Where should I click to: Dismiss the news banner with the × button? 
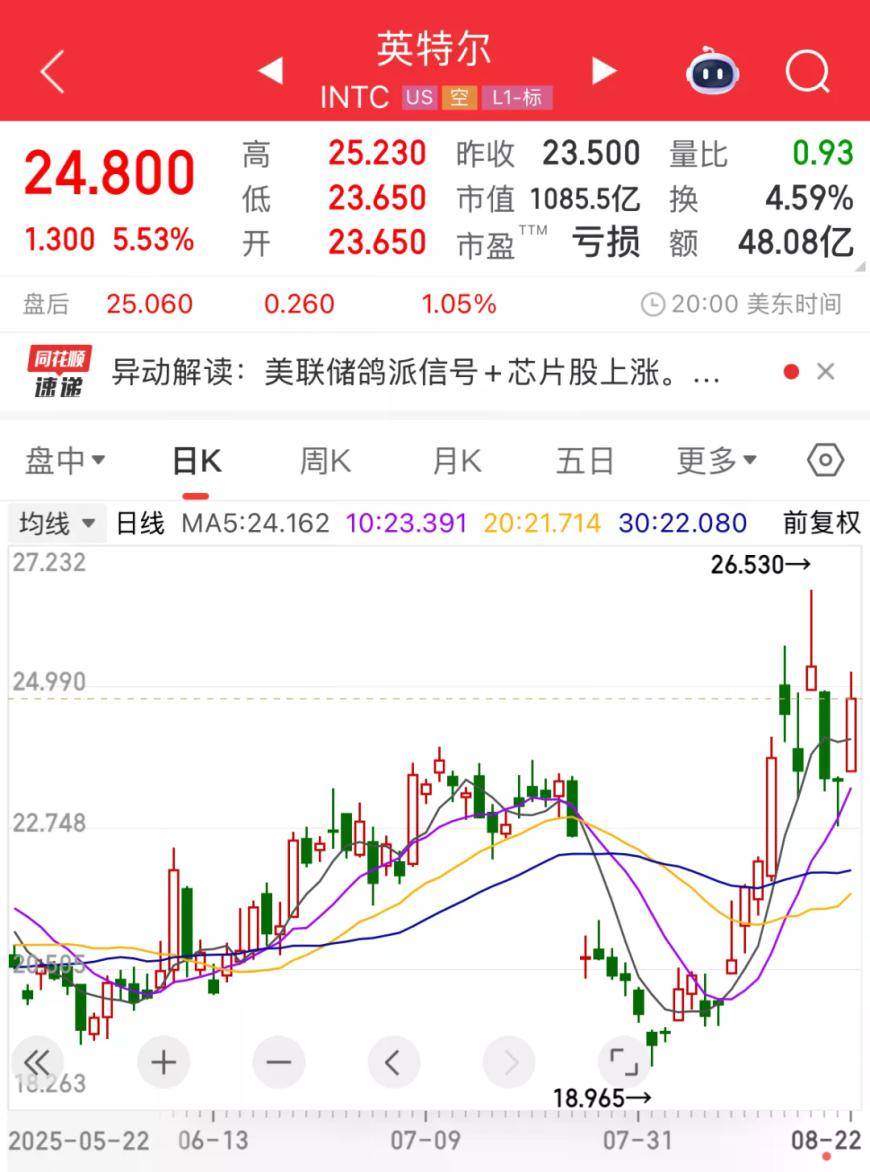pos(826,371)
